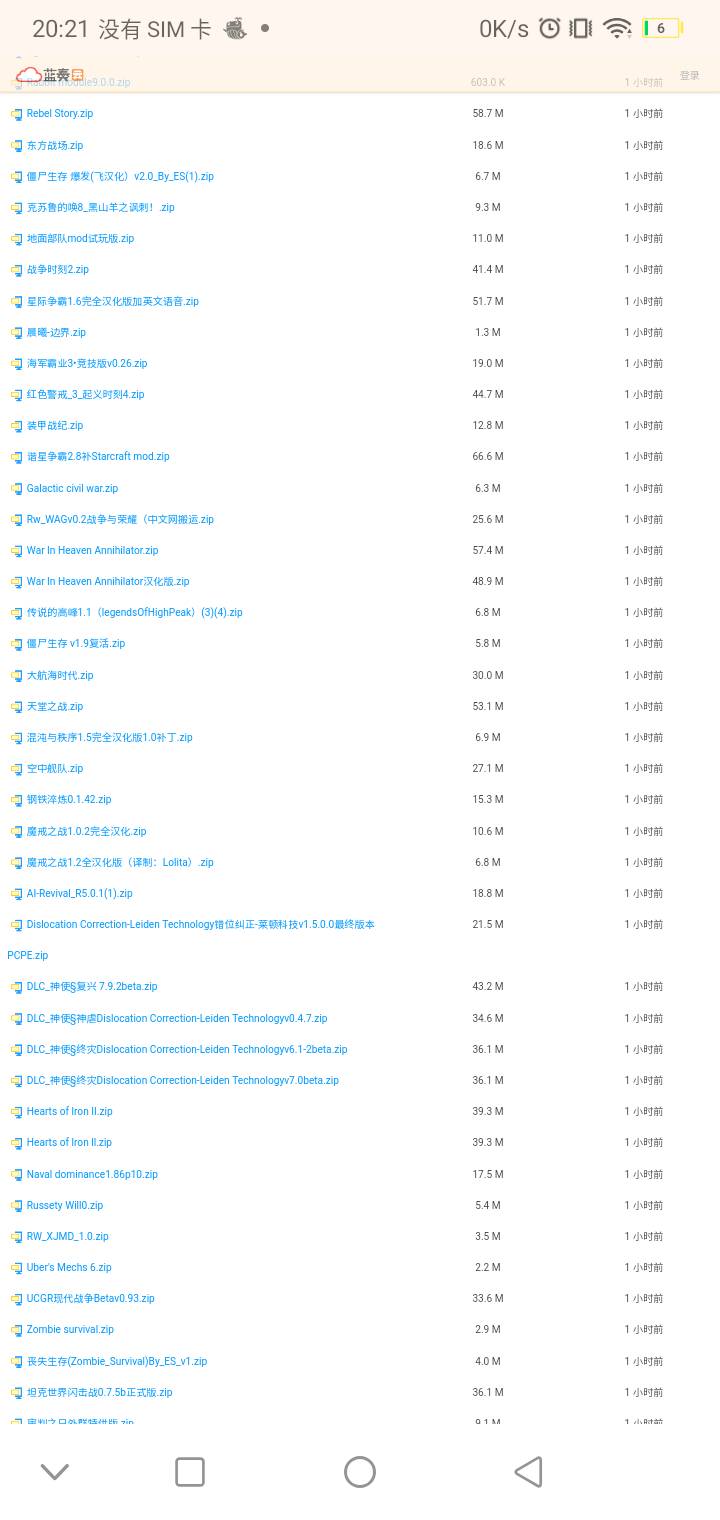Select 天堂之战.zip download link
The height and width of the screenshot is (1520, 720).
pos(55,707)
